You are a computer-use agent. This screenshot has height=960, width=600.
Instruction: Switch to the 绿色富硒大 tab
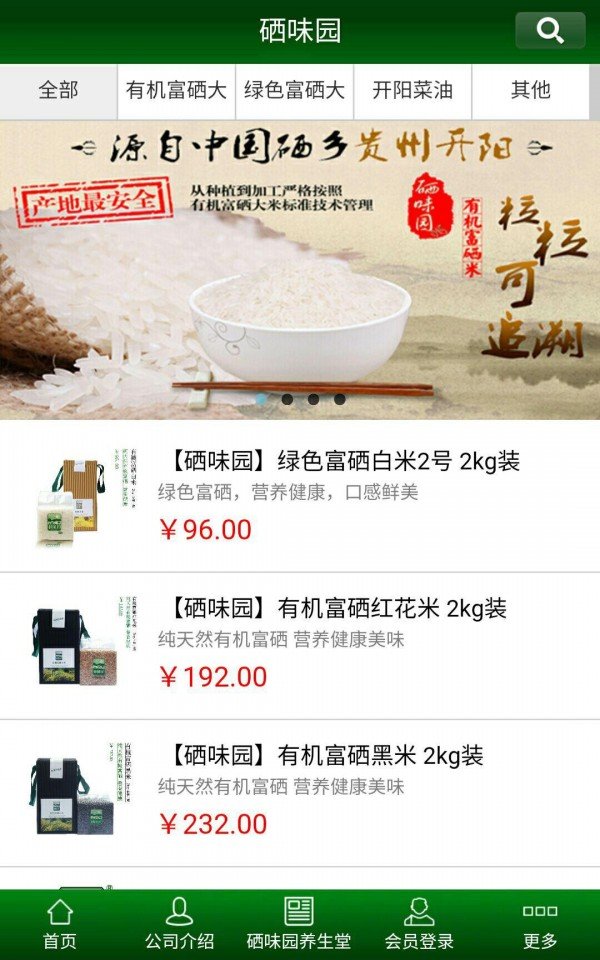coord(294,91)
